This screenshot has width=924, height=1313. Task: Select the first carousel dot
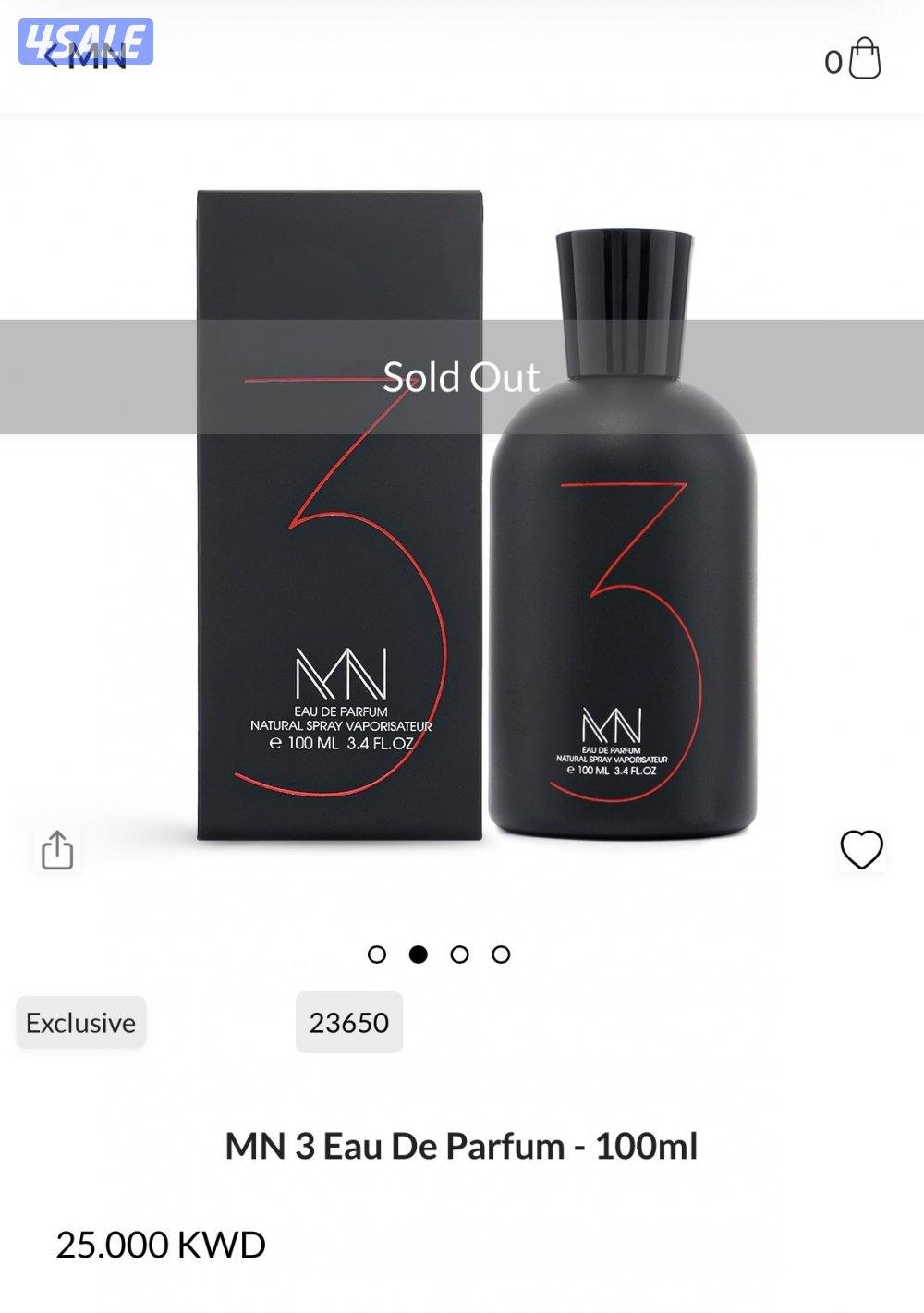point(379,953)
